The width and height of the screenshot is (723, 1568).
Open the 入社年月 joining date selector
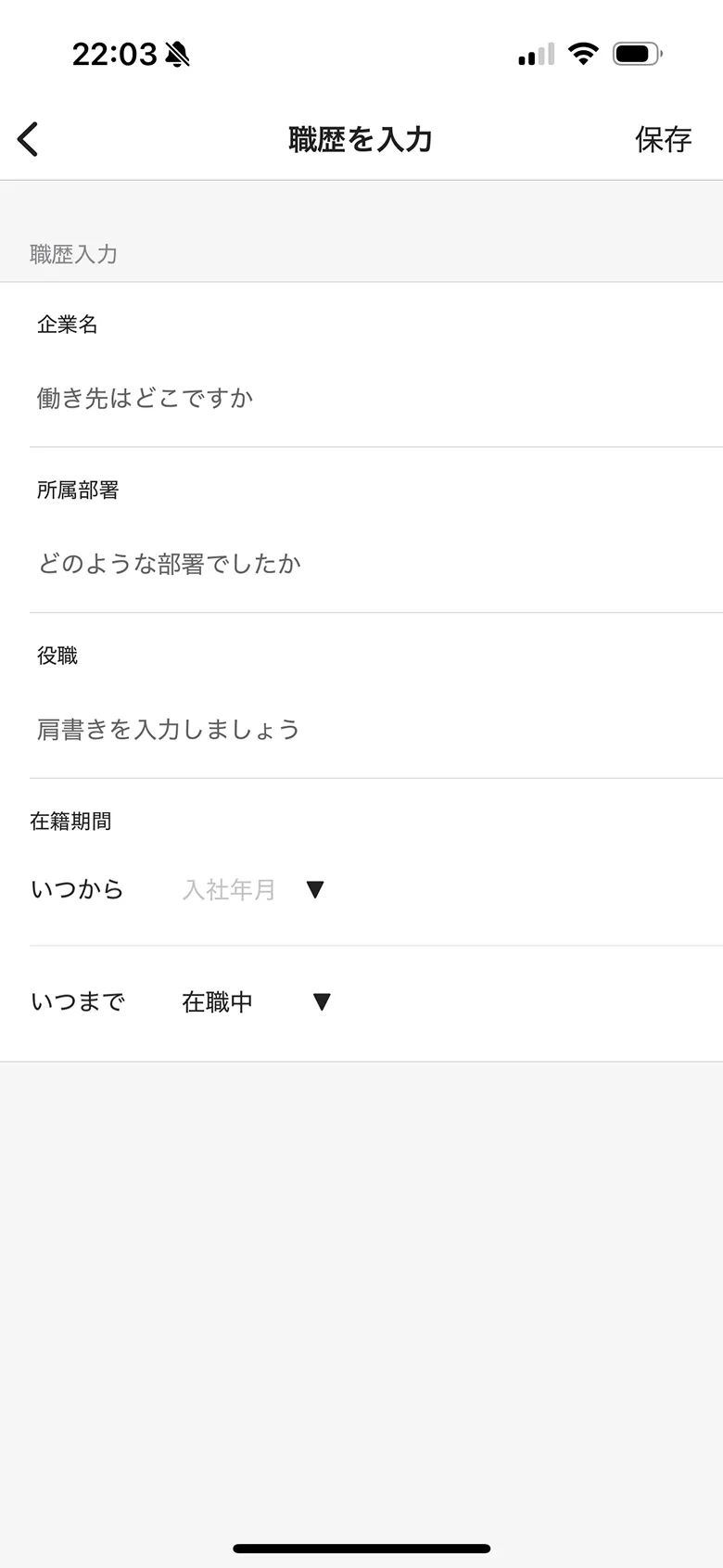tap(229, 889)
